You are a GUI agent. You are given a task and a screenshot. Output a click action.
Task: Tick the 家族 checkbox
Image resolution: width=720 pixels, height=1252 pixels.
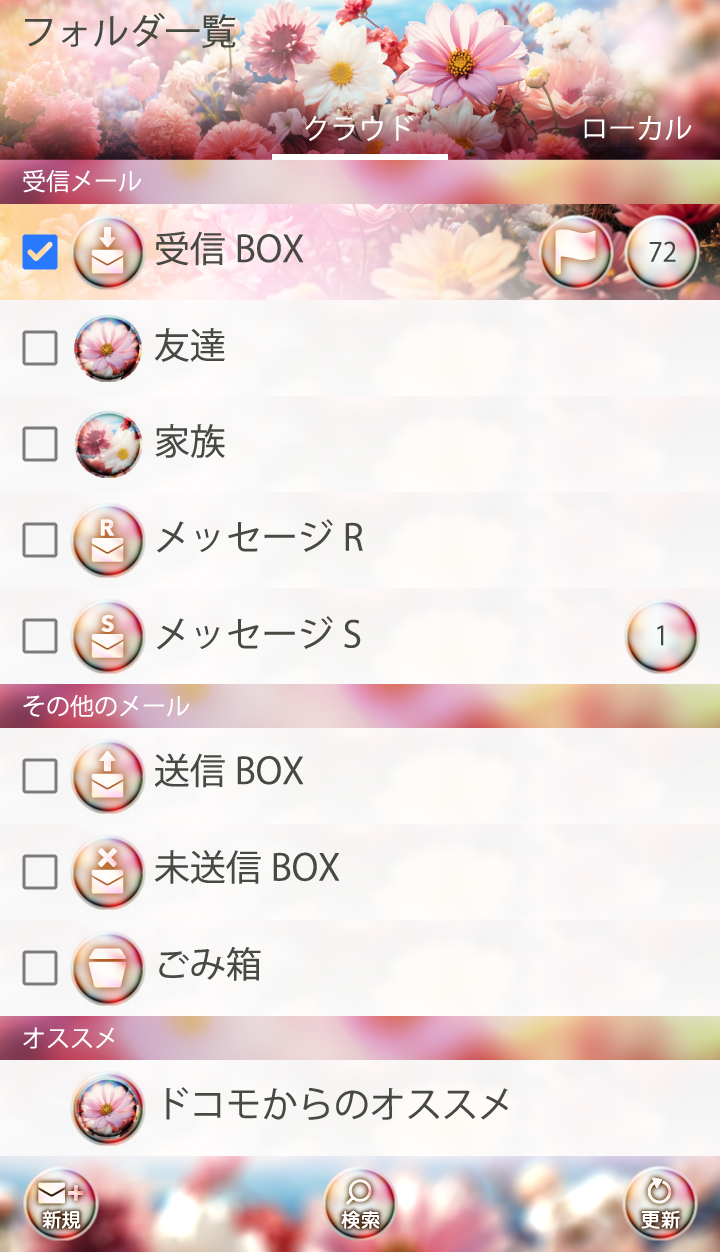(40, 444)
